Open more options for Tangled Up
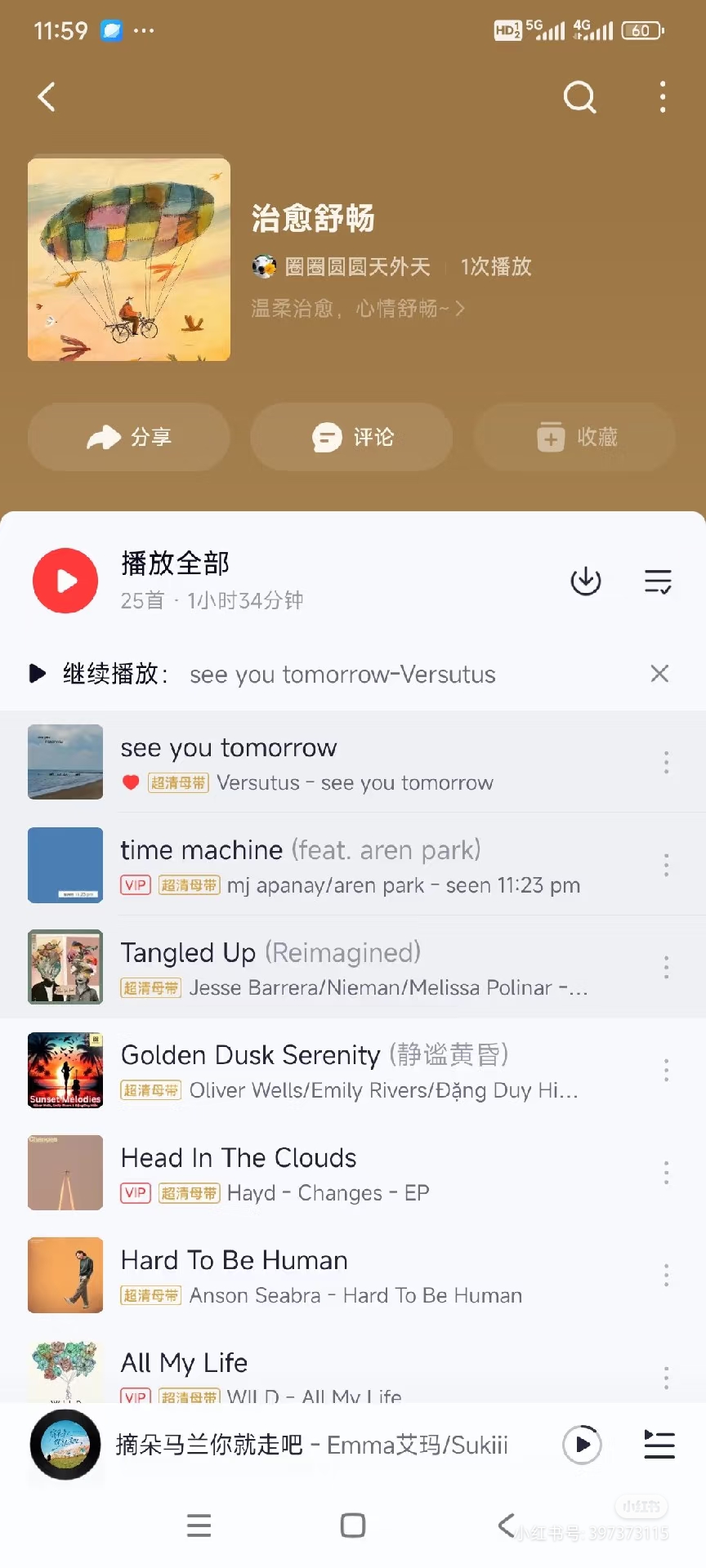 [x=667, y=968]
